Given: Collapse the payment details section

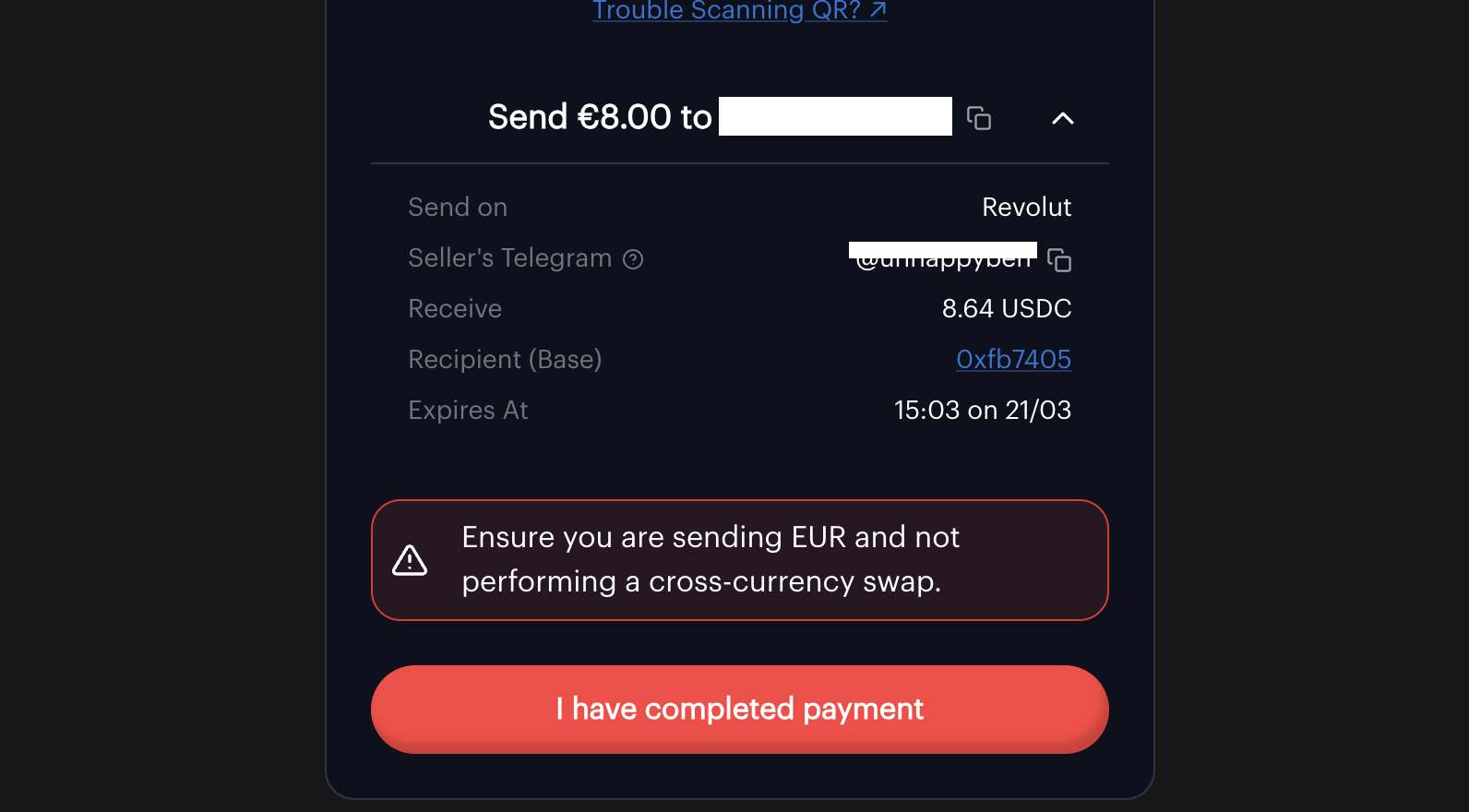Looking at the screenshot, I should 1062,118.
